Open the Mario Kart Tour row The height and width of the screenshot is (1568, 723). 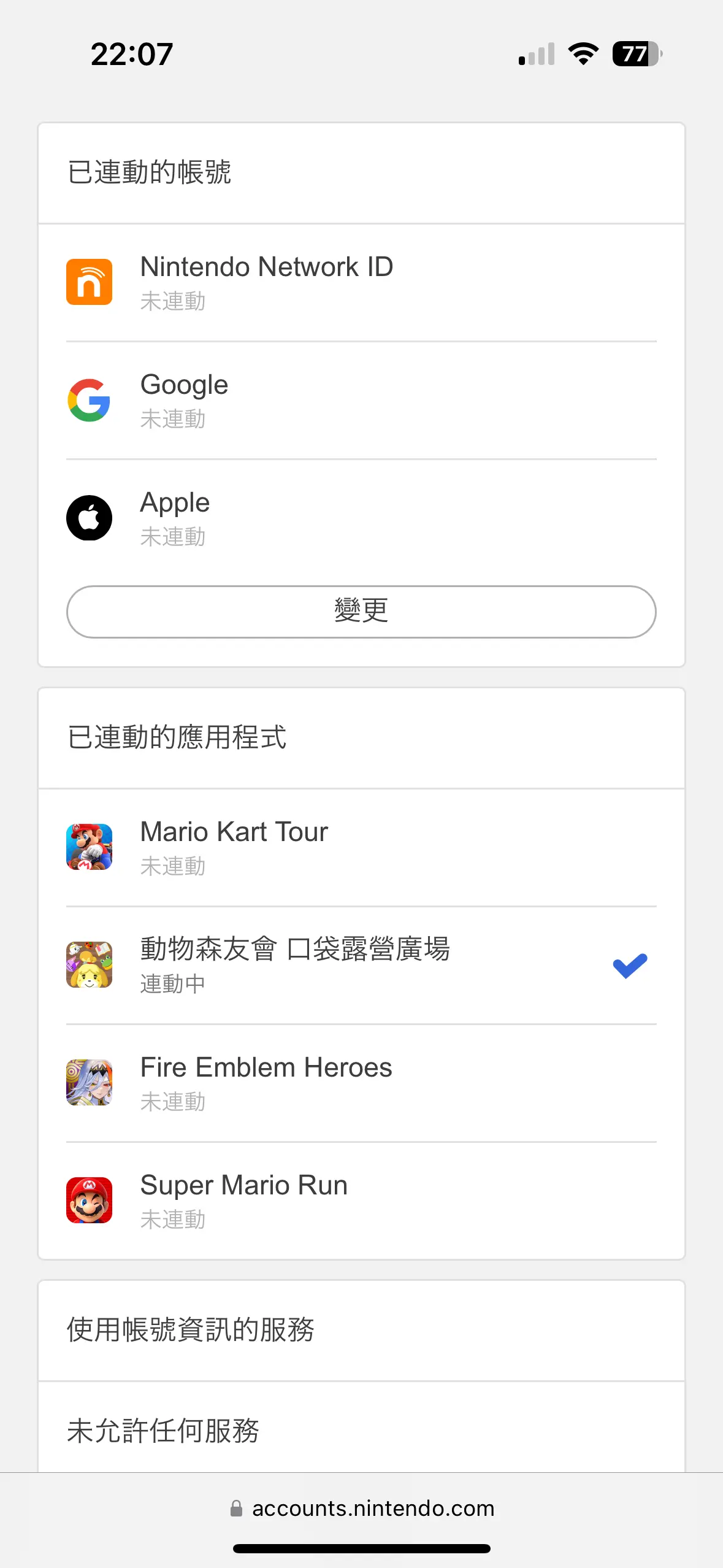(361, 848)
